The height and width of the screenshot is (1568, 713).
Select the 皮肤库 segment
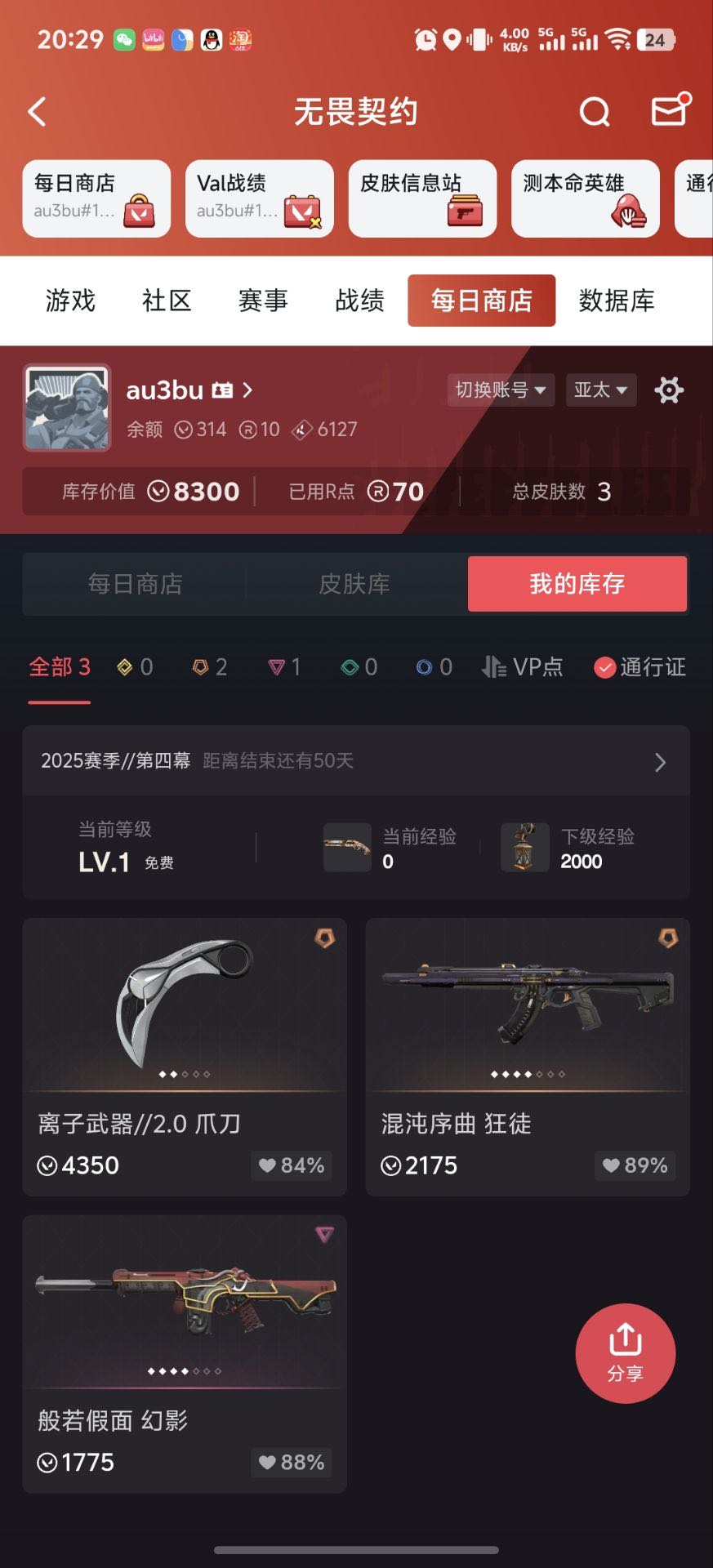pos(354,584)
